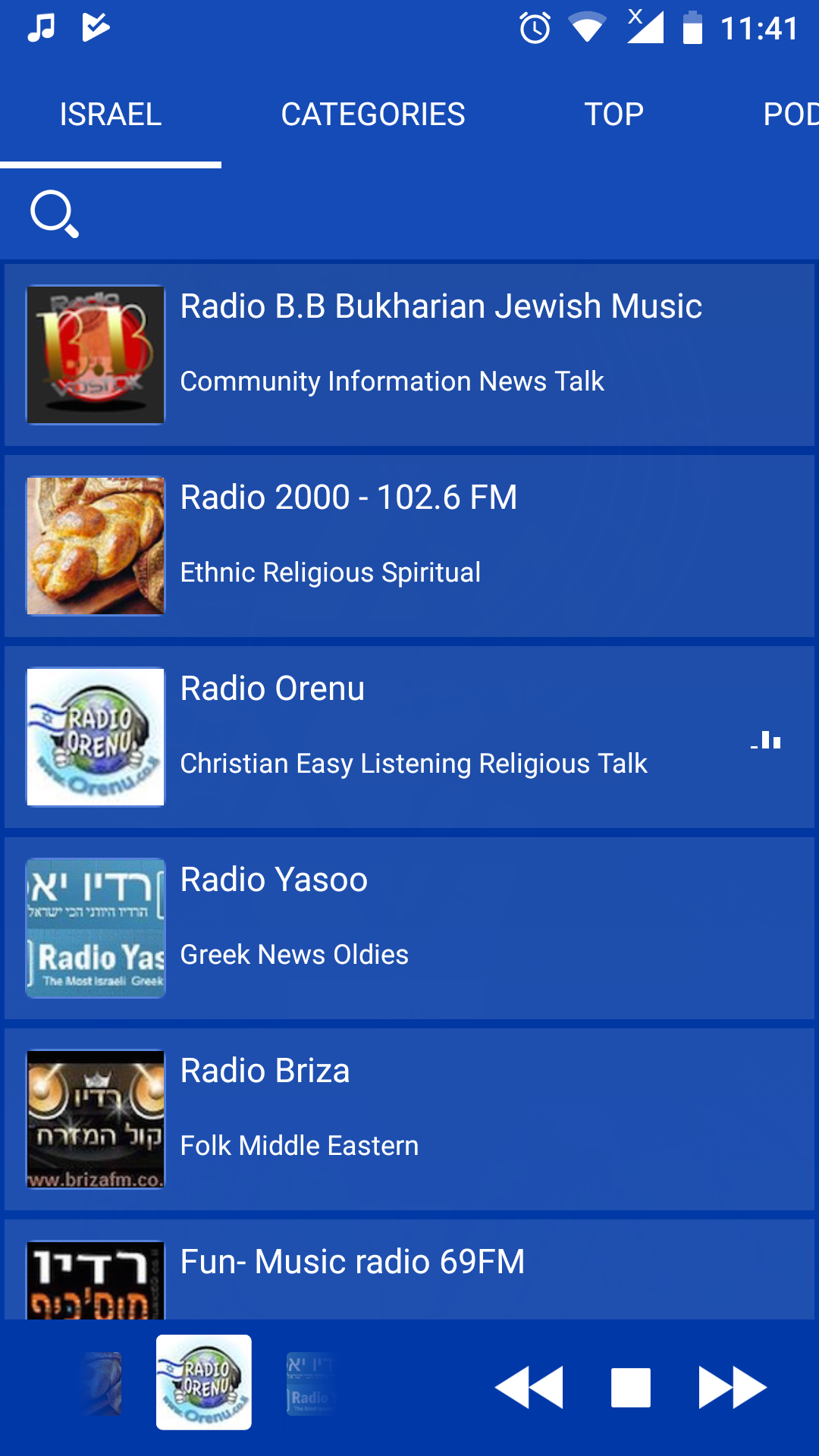819x1456 pixels.
Task: Open Radio 2000 - 102.6 FM station
Action: [x=409, y=545]
